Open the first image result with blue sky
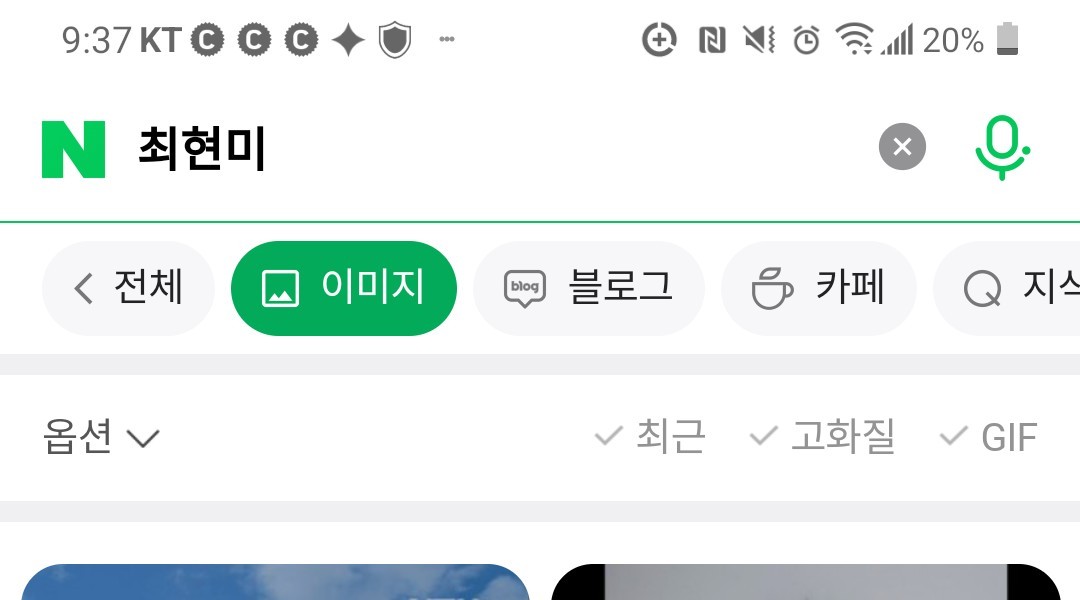 [x=275, y=583]
